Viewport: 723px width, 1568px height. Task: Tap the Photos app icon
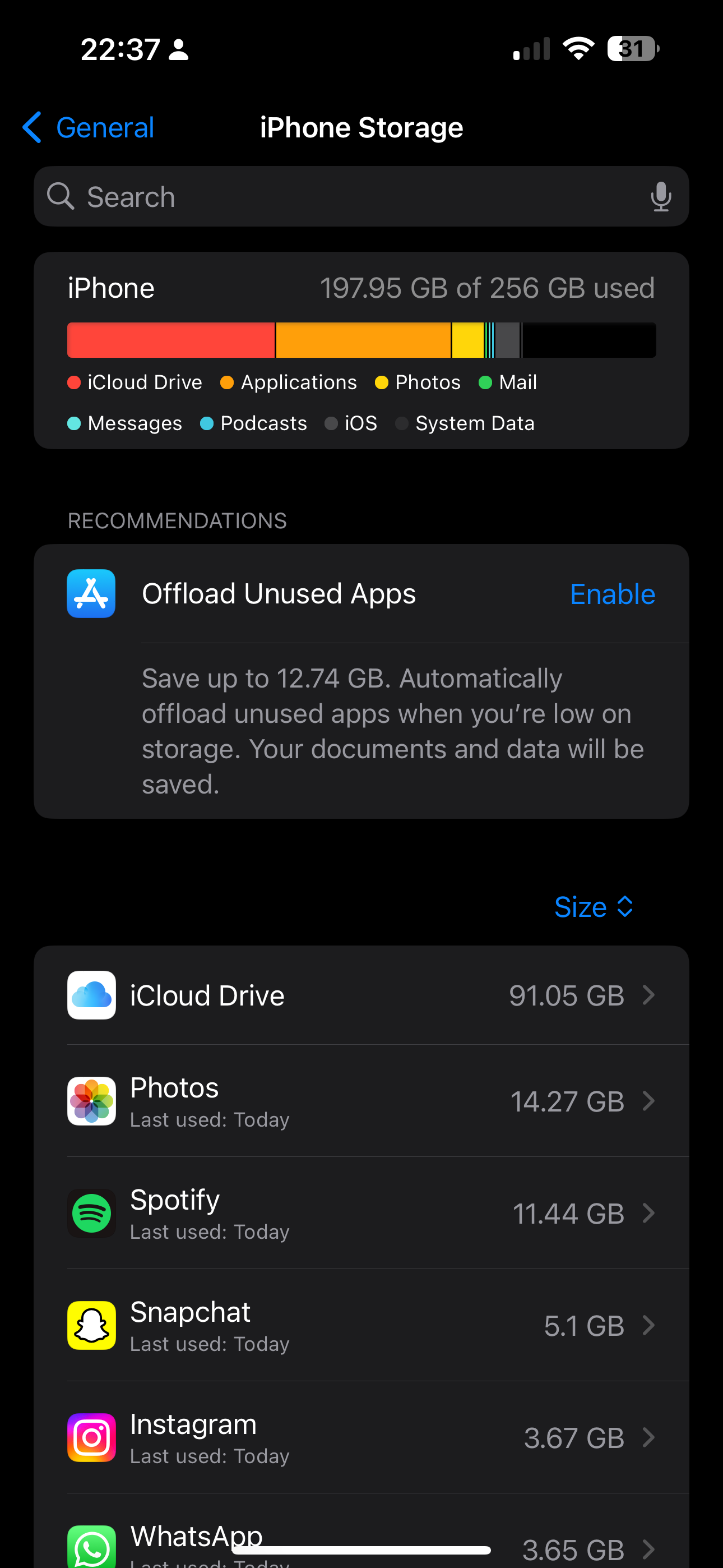pyautogui.click(x=91, y=1101)
